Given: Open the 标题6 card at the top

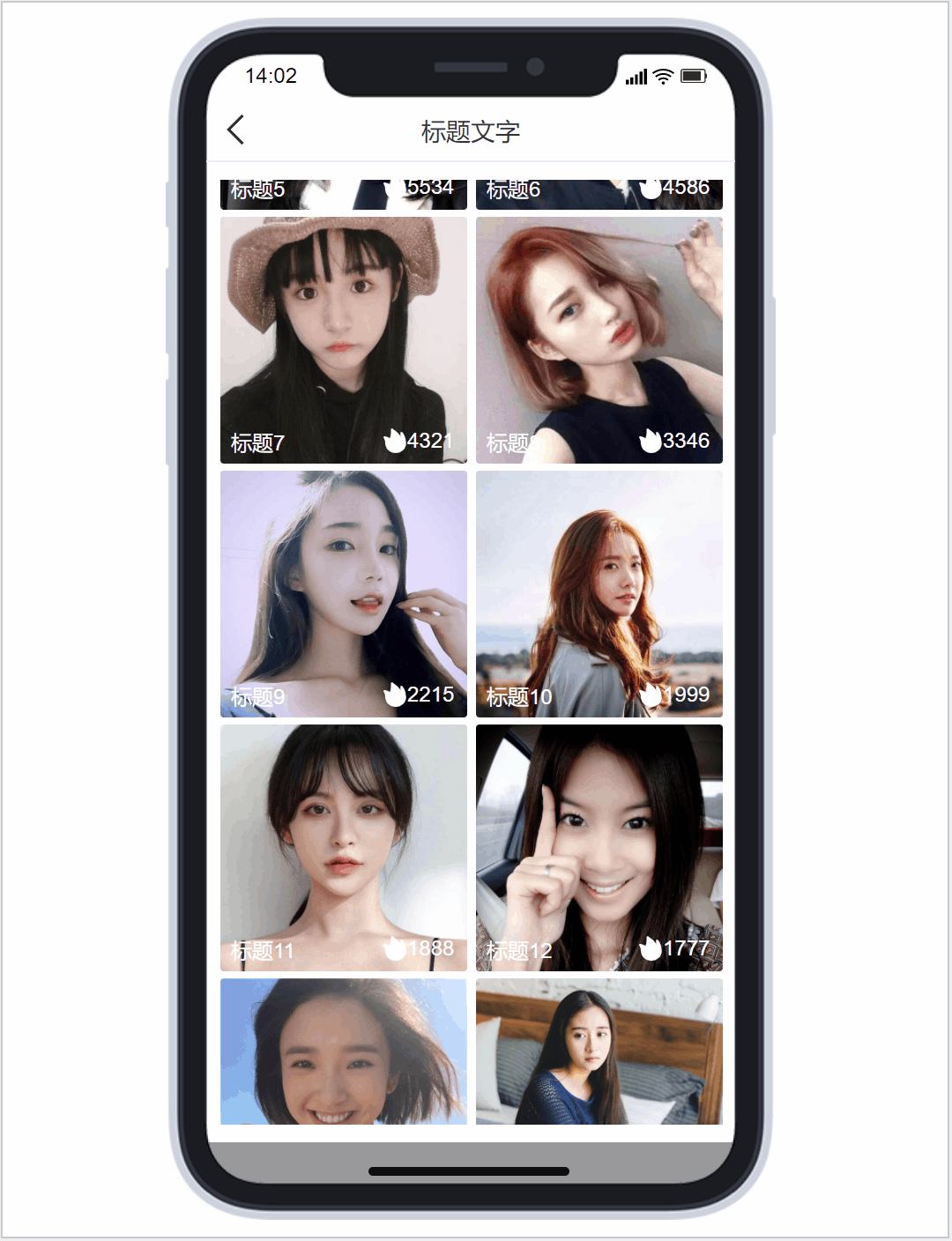Looking at the screenshot, I should click(x=599, y=194).
